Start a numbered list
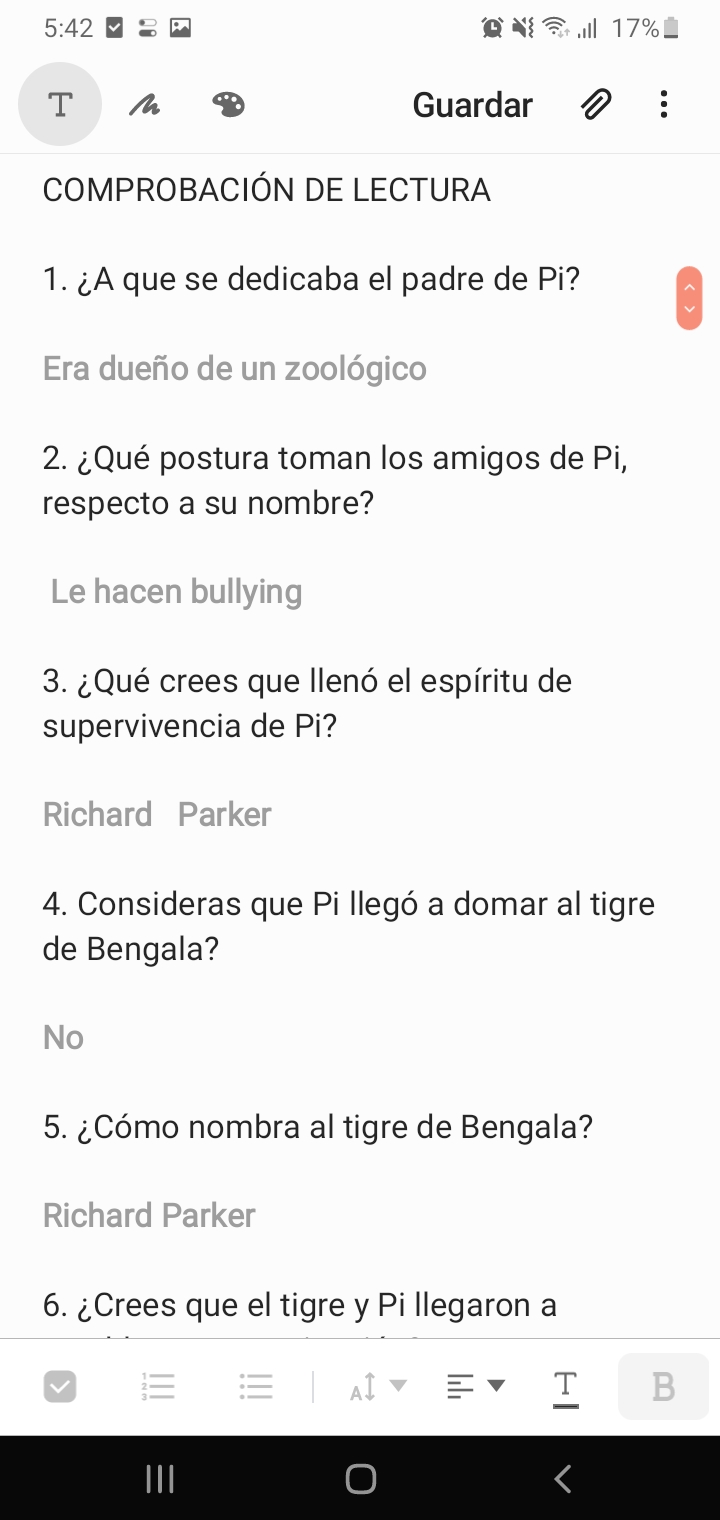The image size is (720, 1520). [158, 1386]
